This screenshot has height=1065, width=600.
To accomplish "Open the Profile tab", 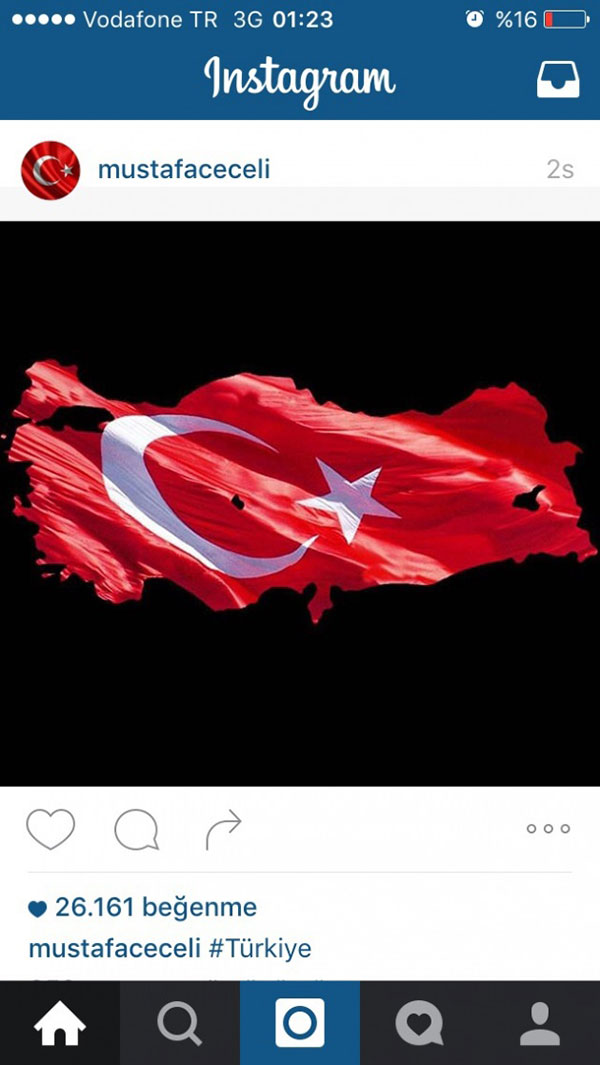I will point(540,1024).
